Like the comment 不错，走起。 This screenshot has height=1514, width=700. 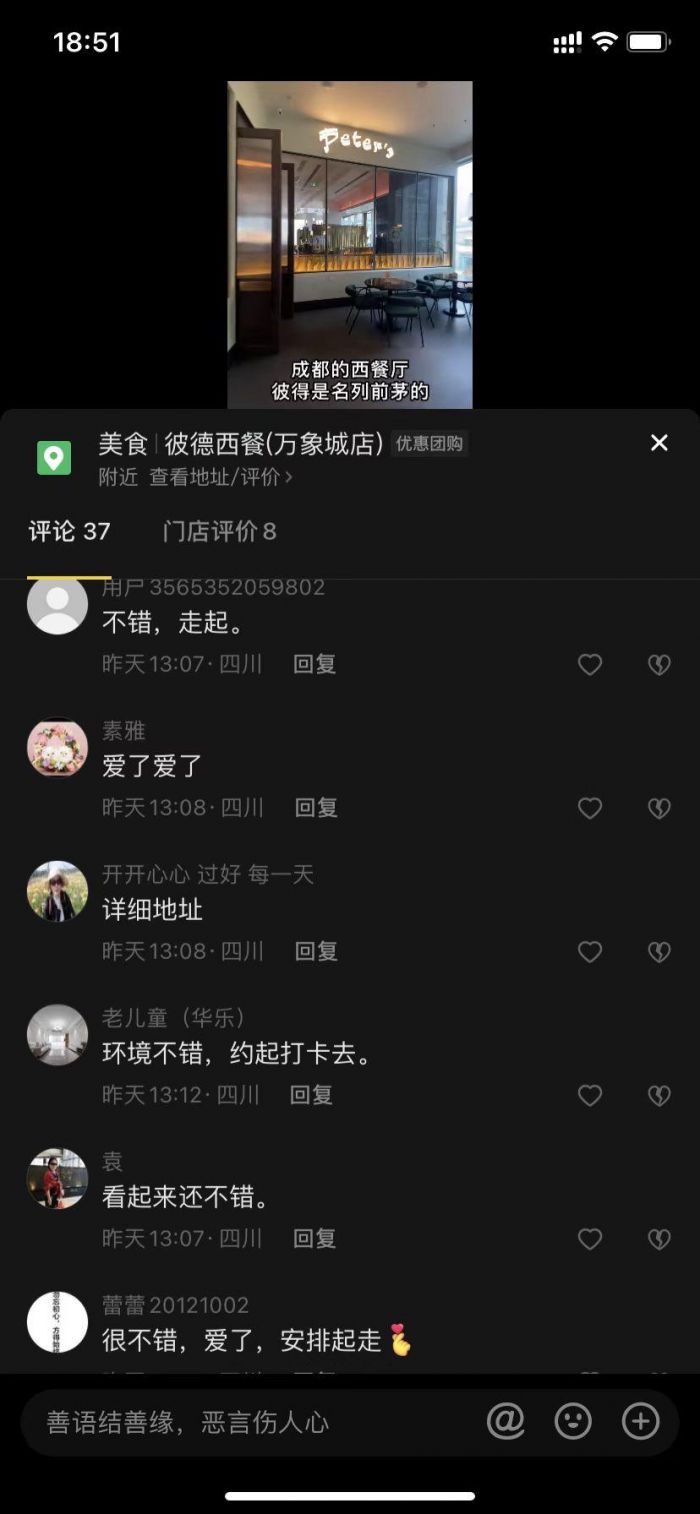coord(590,664)
